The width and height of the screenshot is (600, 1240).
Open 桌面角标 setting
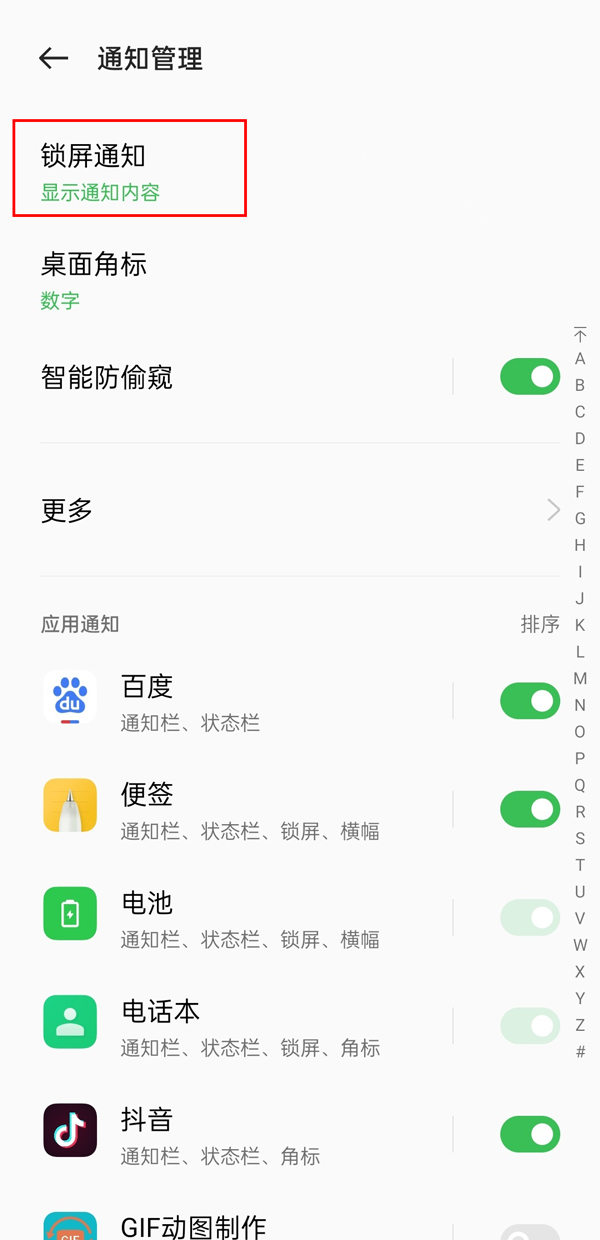point(94,279)
